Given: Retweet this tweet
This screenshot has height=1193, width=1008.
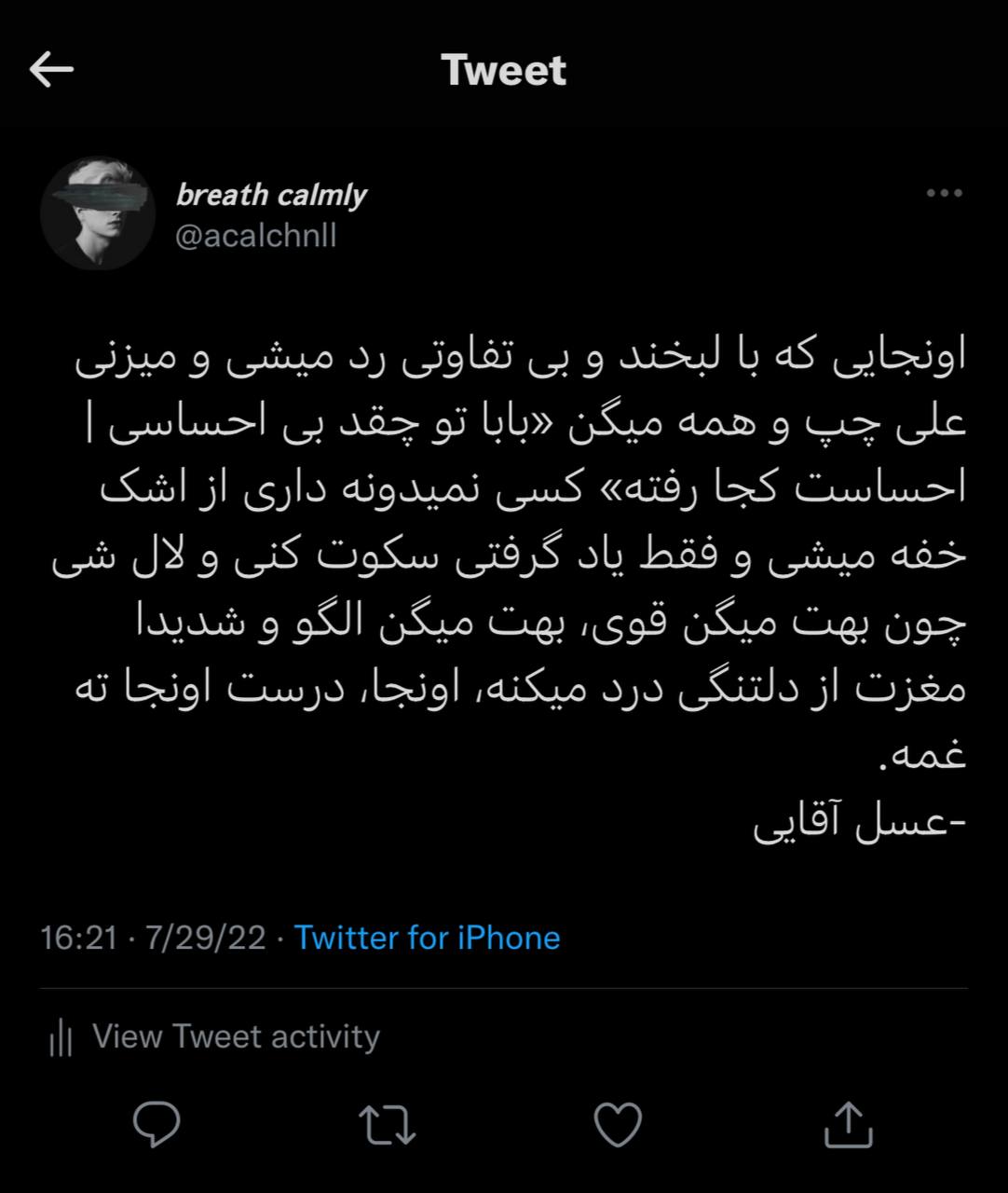Looking at the screenshot, I should pos(388,1124).
